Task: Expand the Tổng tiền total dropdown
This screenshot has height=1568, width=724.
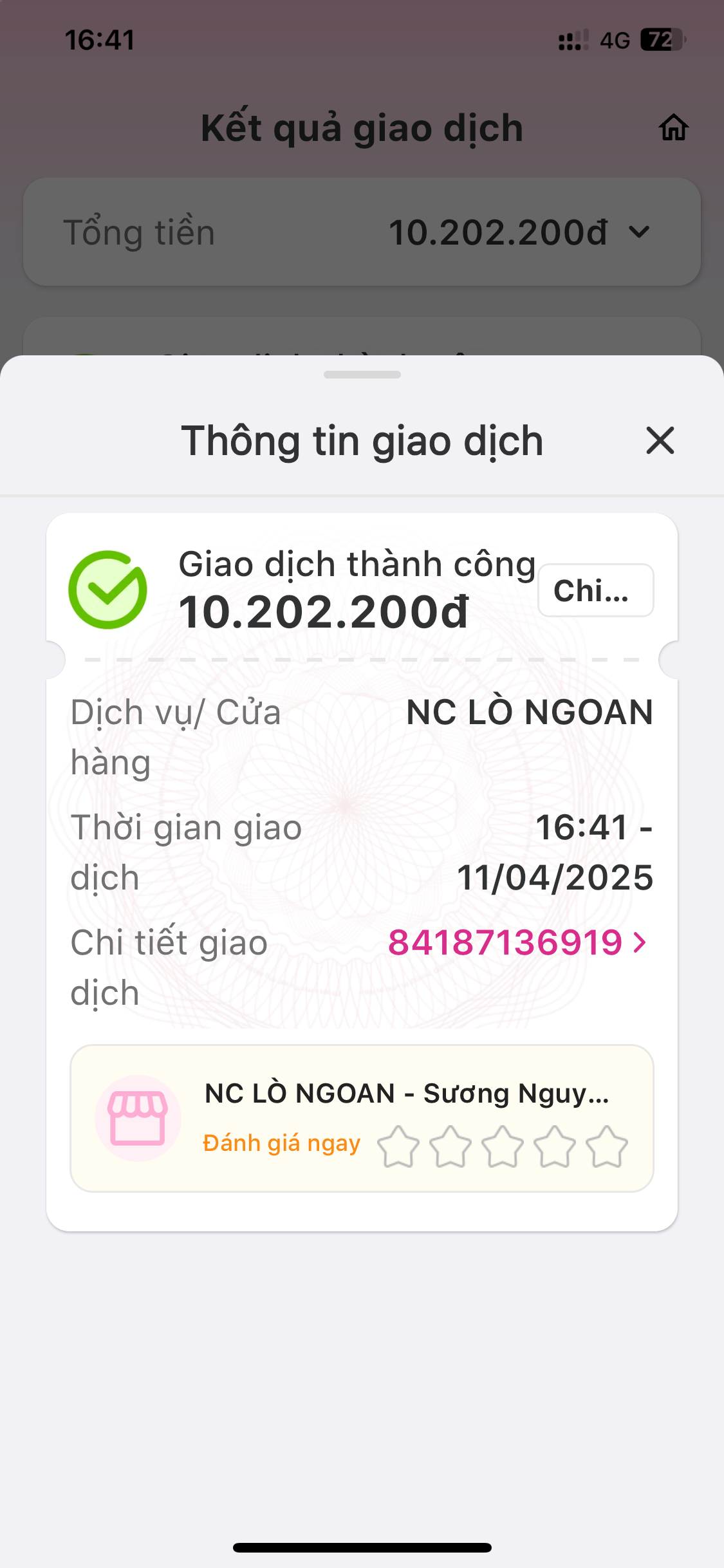Action: (x=639, y=232)
